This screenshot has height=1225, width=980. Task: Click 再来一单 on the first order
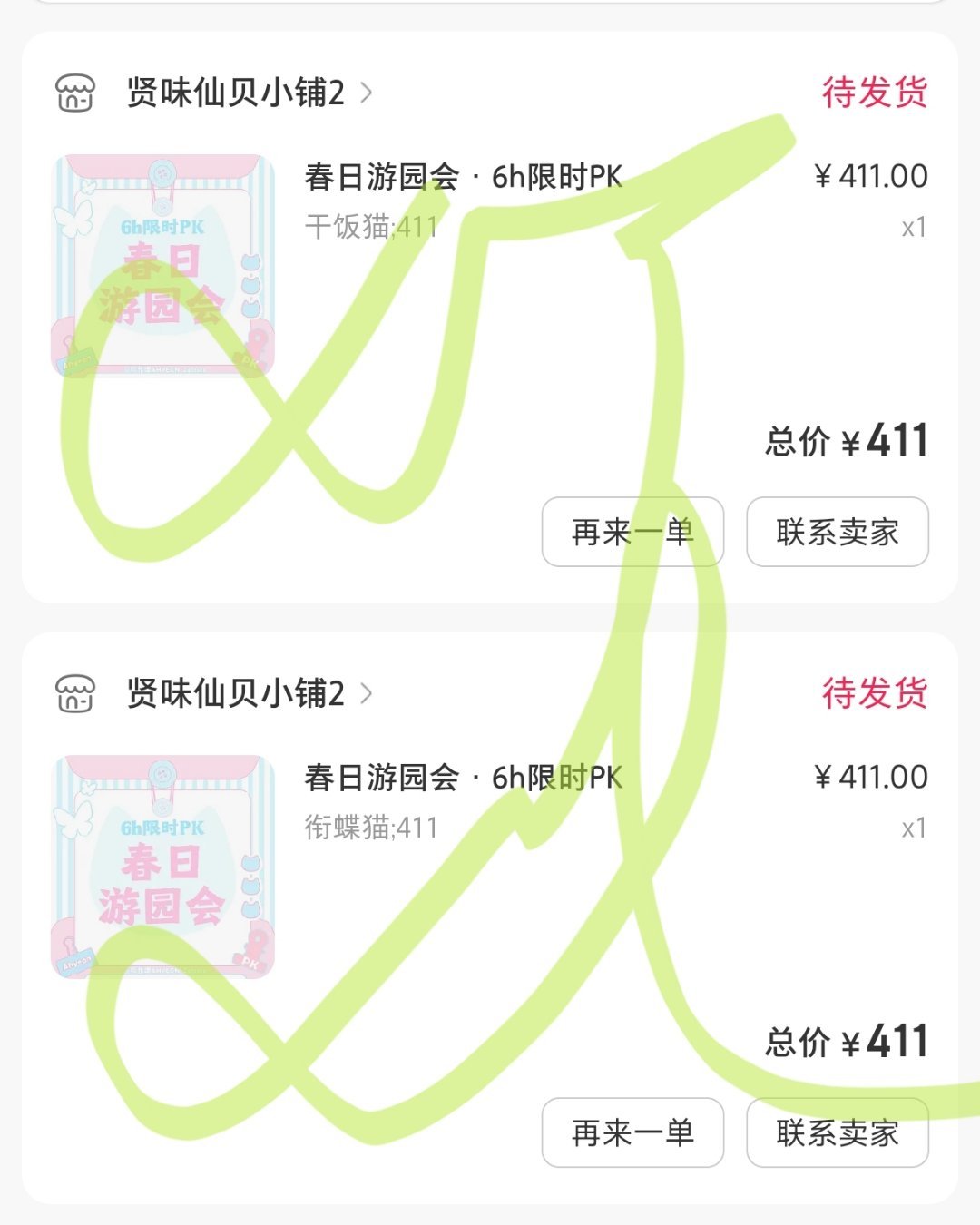point(632,533)
